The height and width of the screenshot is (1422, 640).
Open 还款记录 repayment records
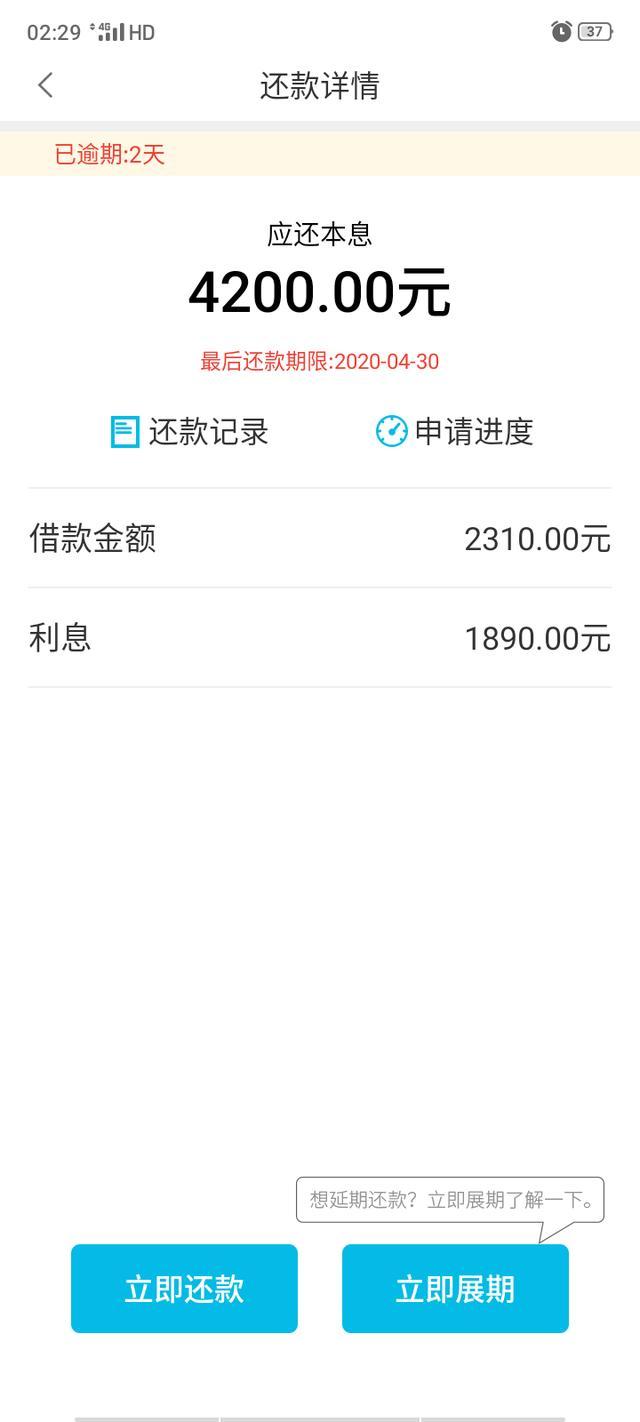tap(189, 432)
